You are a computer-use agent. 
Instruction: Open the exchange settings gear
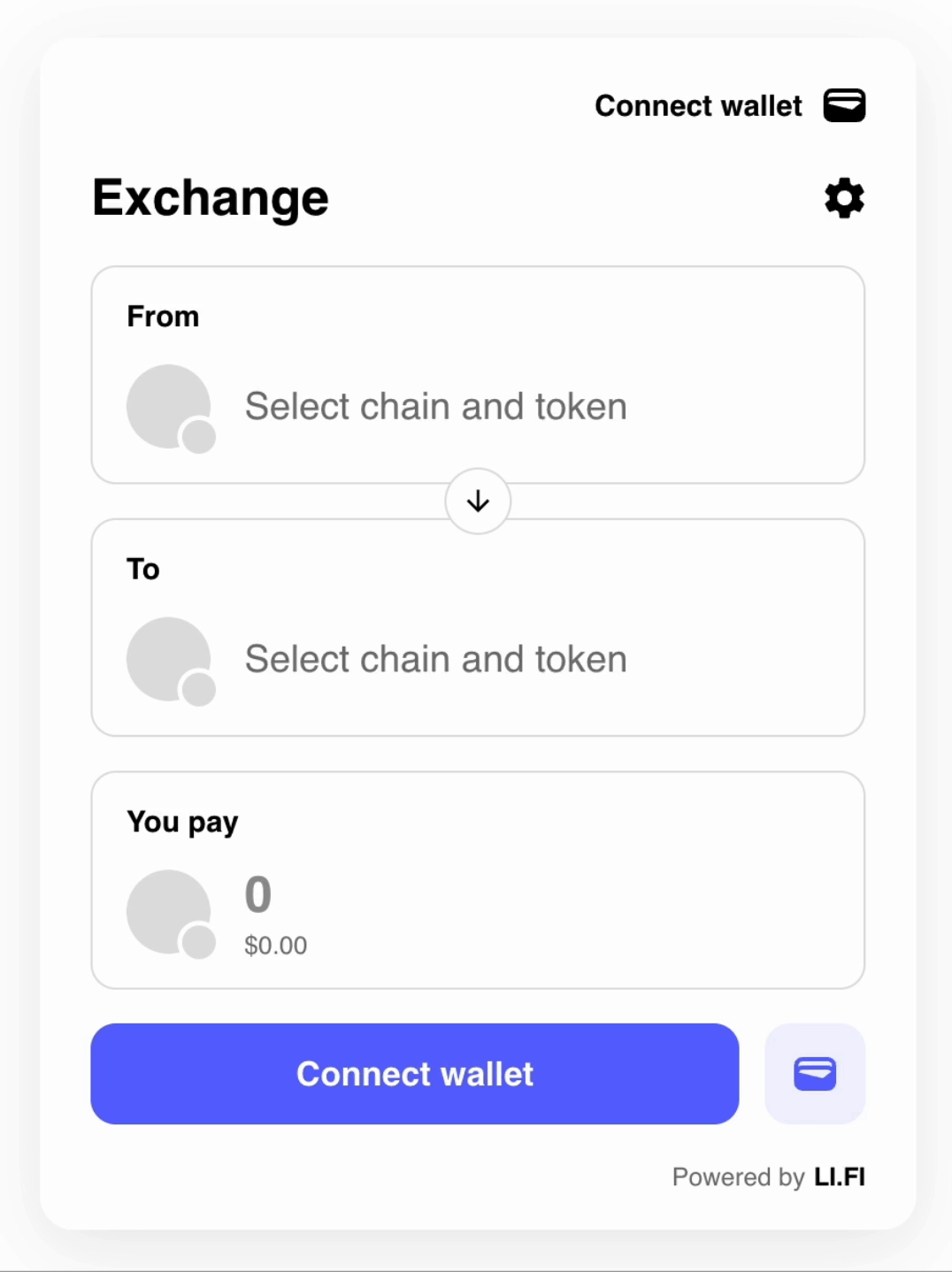[844, 198]
